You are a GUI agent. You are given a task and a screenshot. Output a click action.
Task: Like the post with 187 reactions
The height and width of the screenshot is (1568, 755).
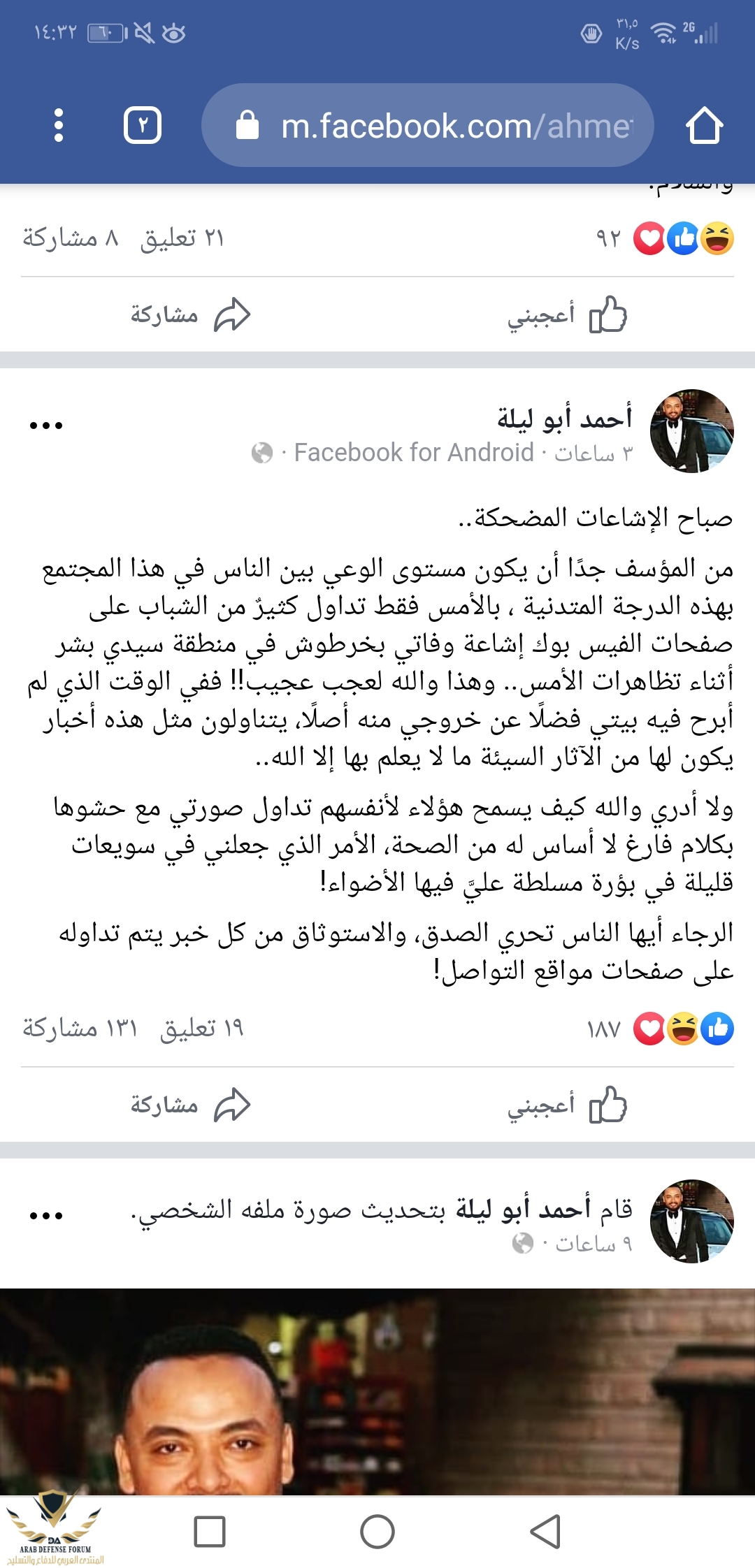(x=567, y=1105)
